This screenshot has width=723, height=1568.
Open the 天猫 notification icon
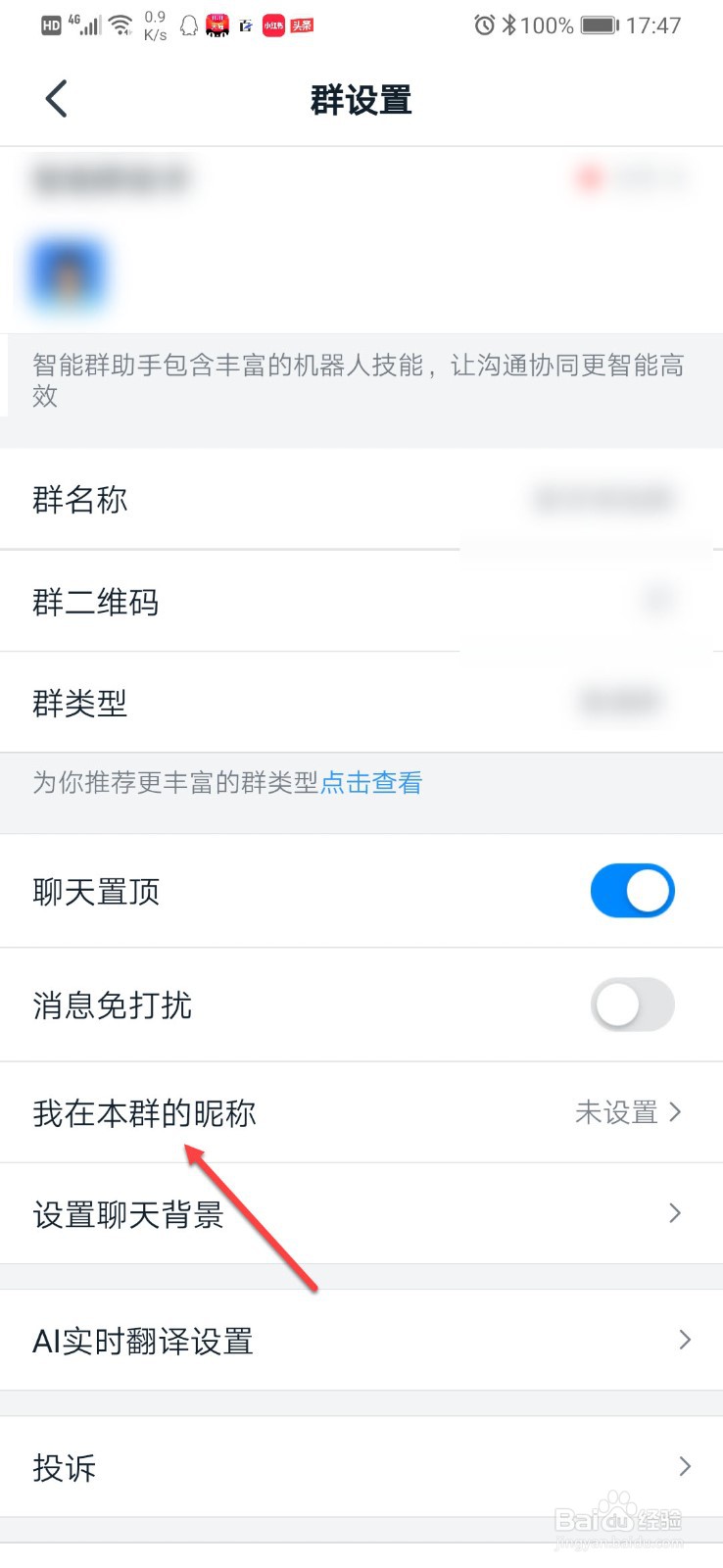click(x=217, y=26)
